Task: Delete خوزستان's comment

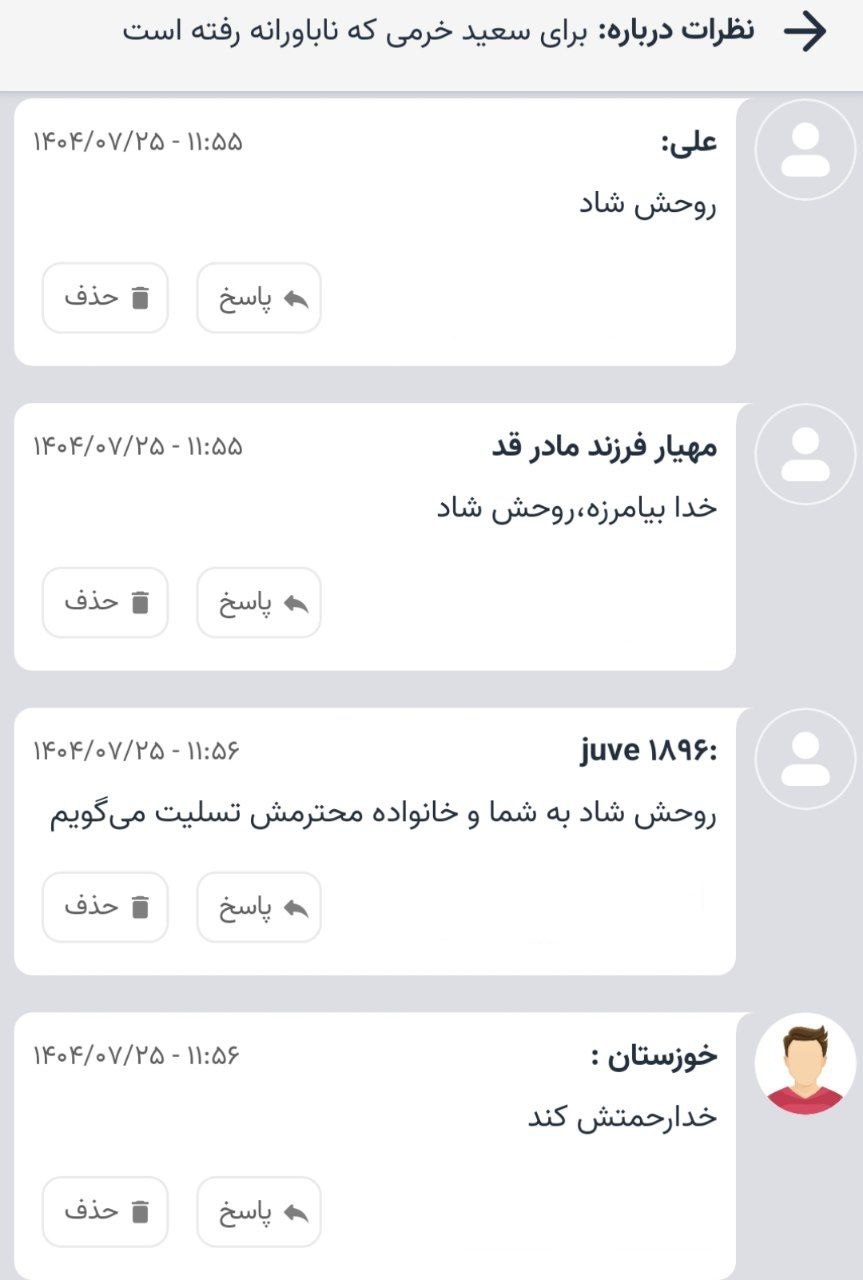Action: pos(105,1212)
